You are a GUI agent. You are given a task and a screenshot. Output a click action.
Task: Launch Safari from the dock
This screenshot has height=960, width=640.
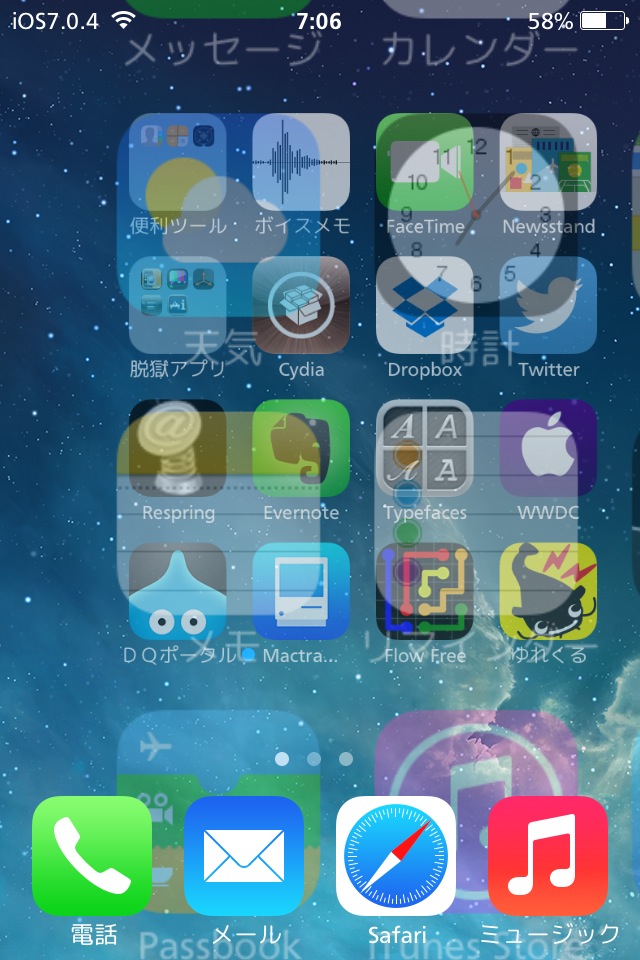(x=396, y=856)
